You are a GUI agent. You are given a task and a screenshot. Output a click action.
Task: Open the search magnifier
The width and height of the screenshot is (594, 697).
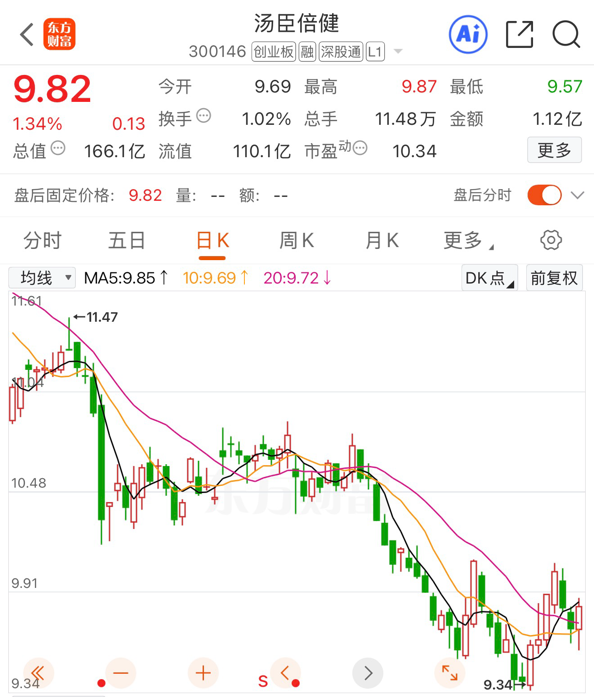pyautogui.click(x=566, y=34)
